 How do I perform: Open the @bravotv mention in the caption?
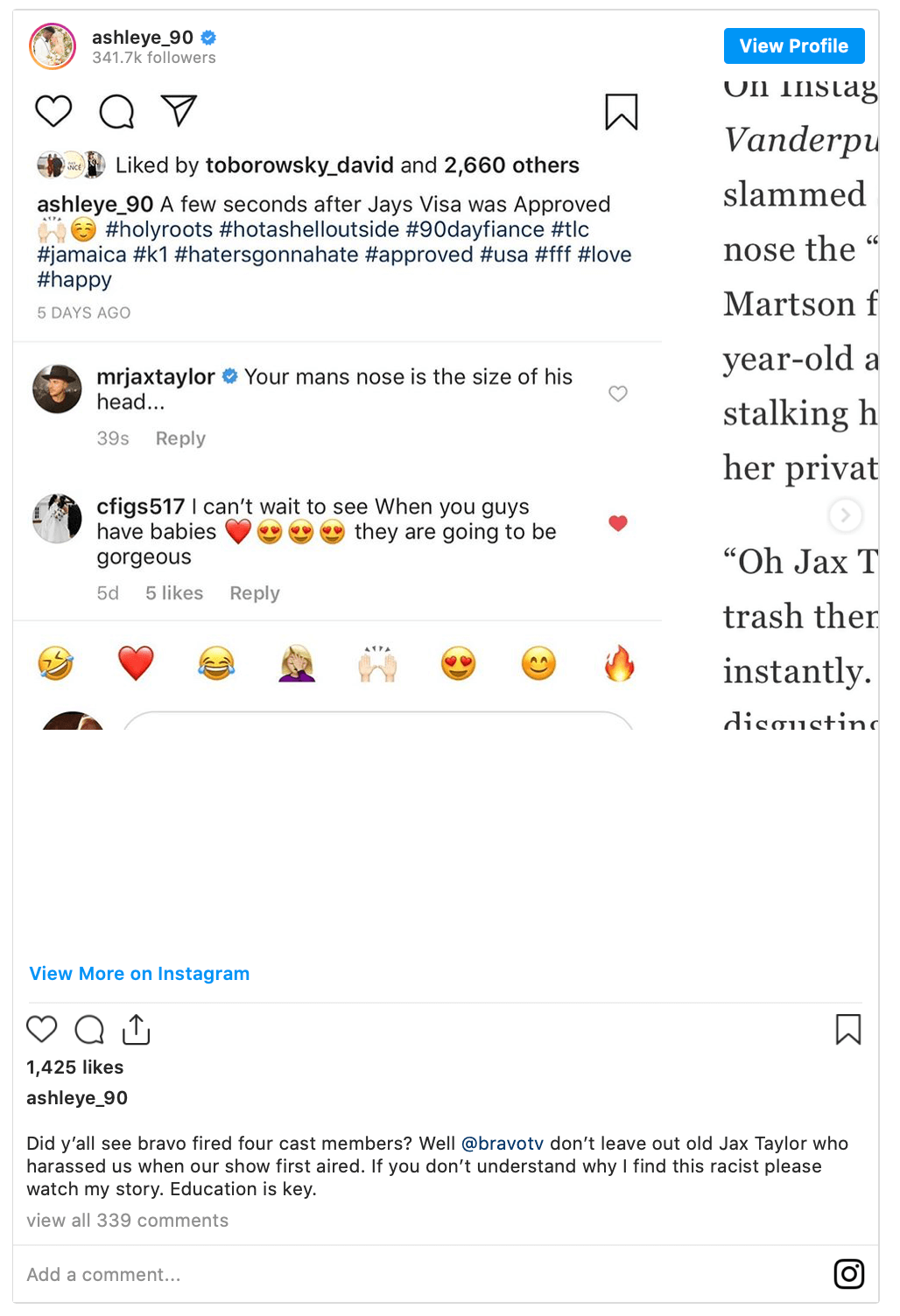pos(503,1144)
